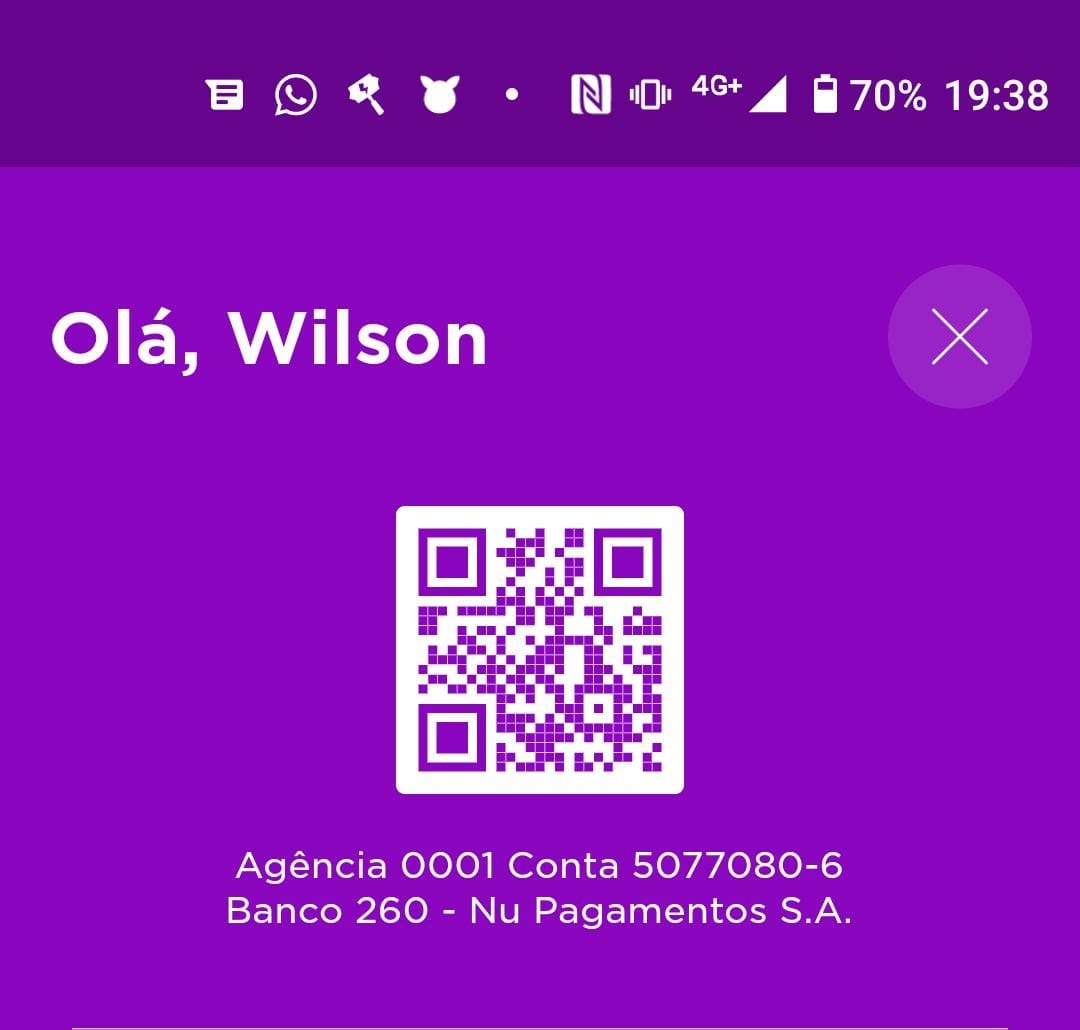Close the account details panel

tap(959, 336)
